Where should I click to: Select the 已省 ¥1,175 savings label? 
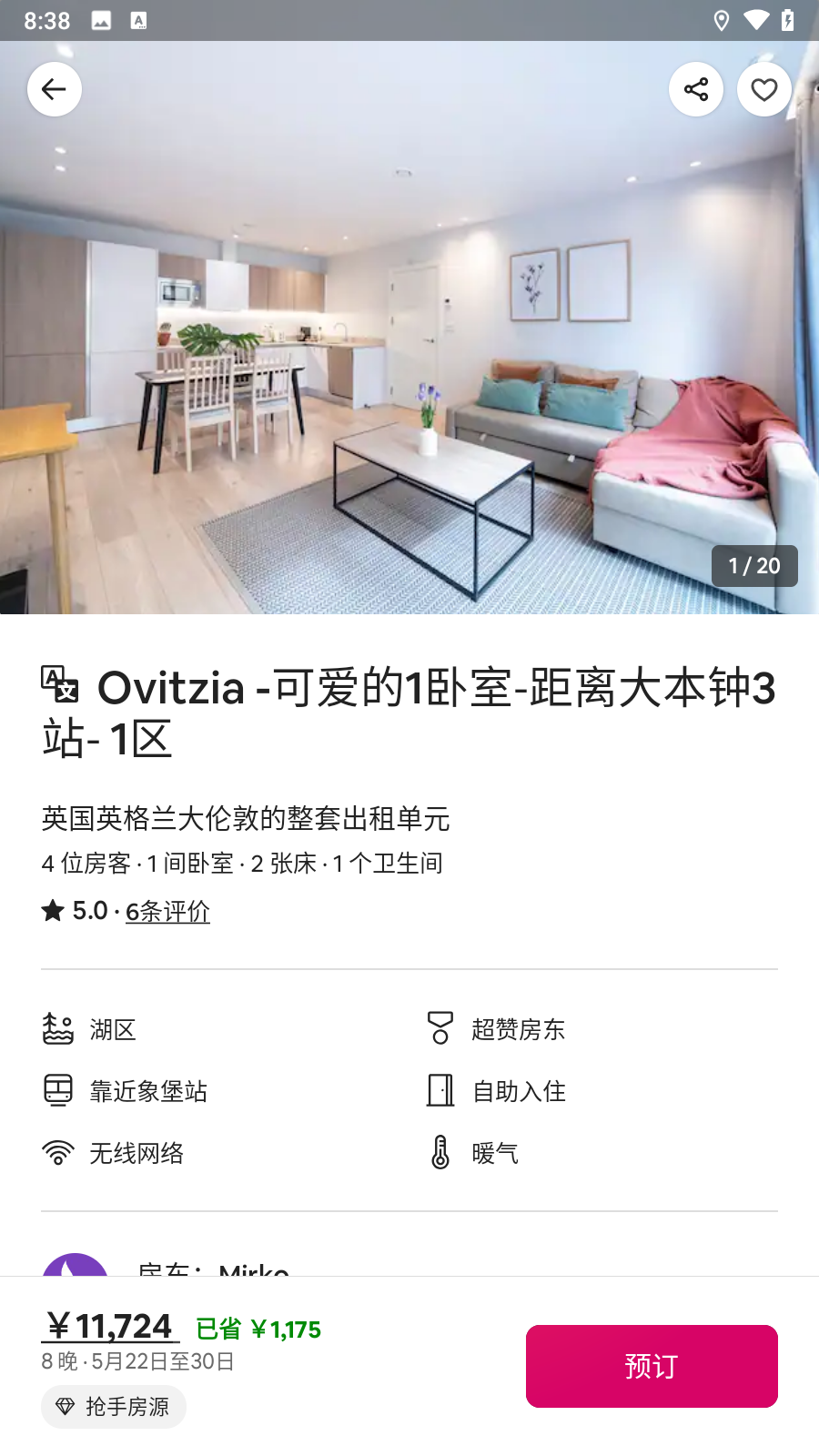click(258, 1330)
